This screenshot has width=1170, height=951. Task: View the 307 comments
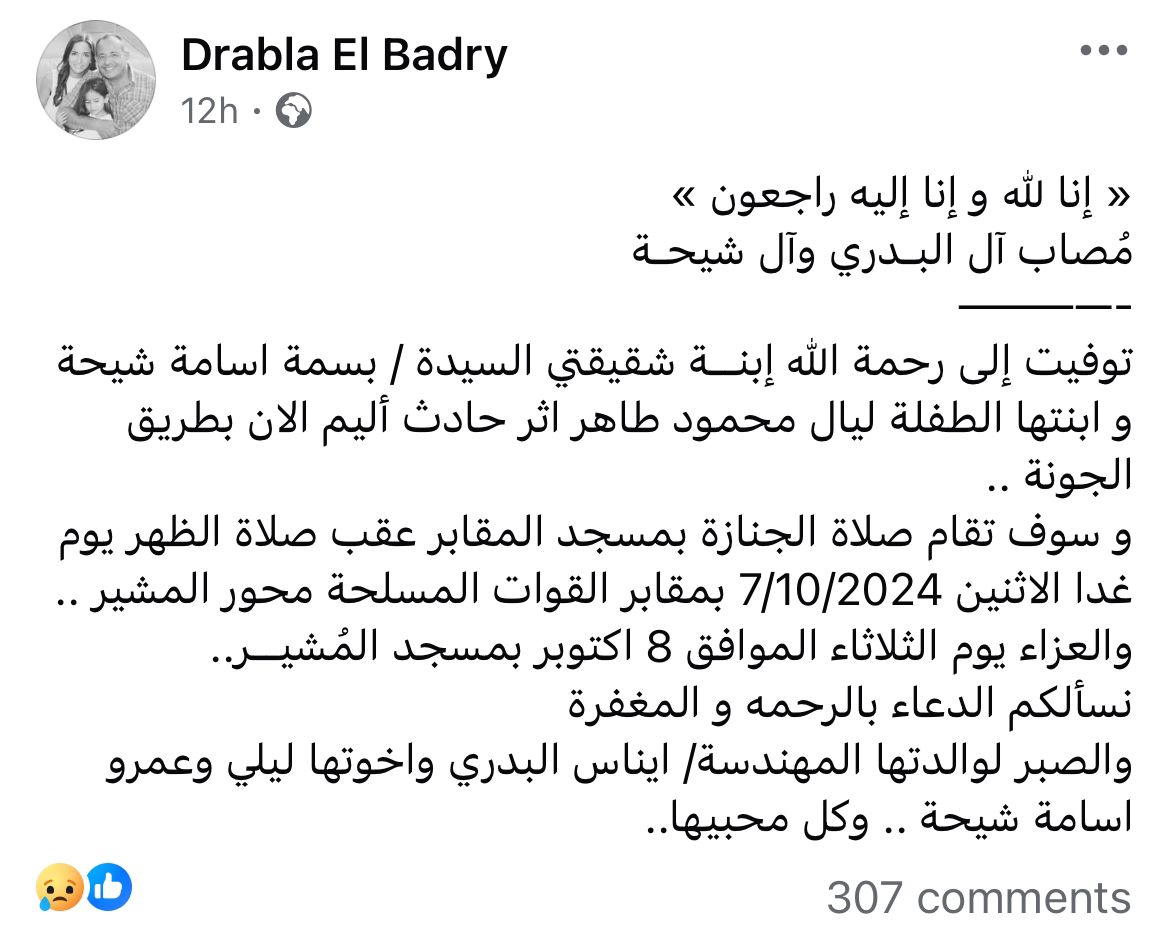978,897
